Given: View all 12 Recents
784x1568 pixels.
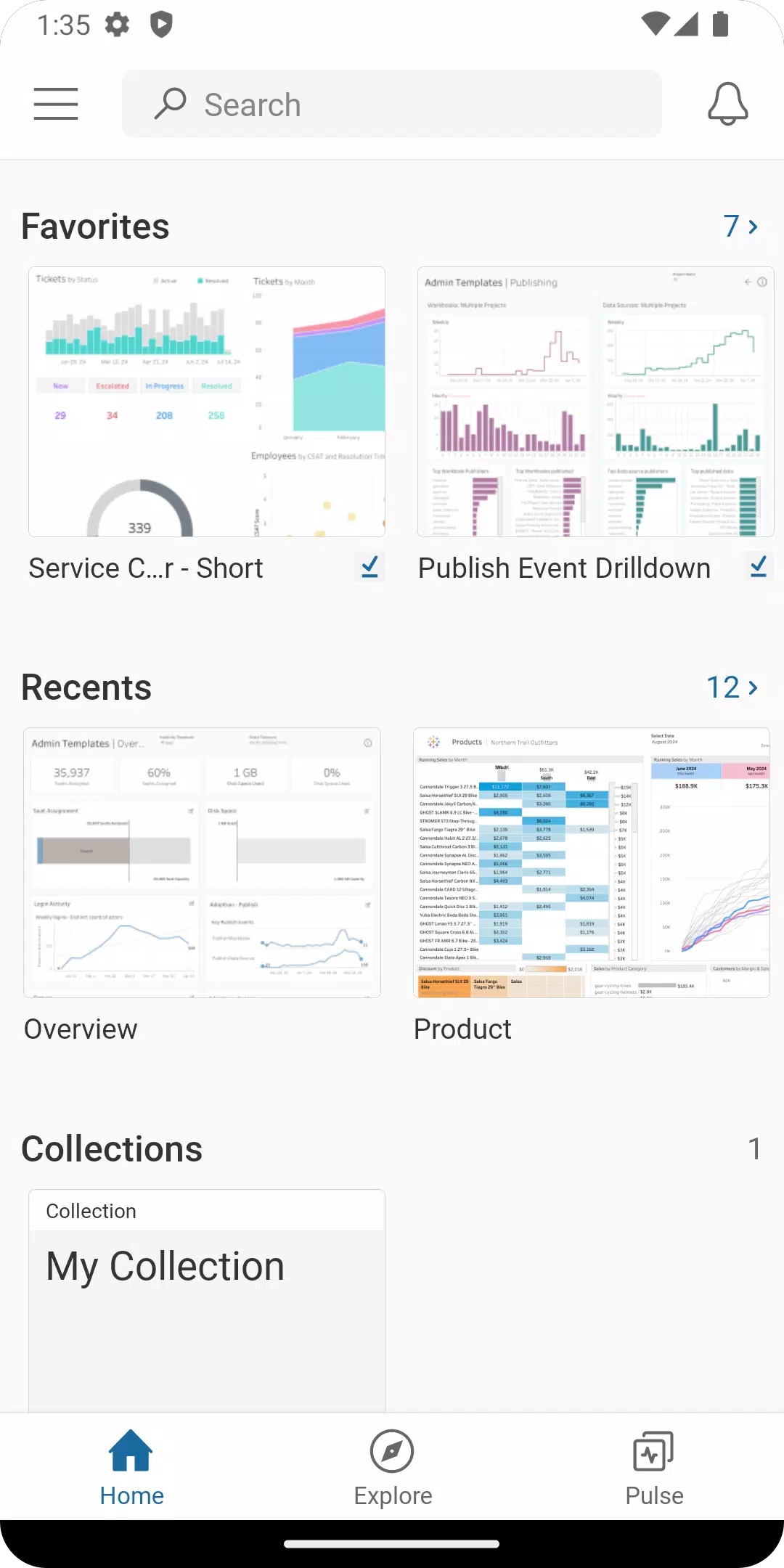Looking at the screenshot, I should click(732, 687).
